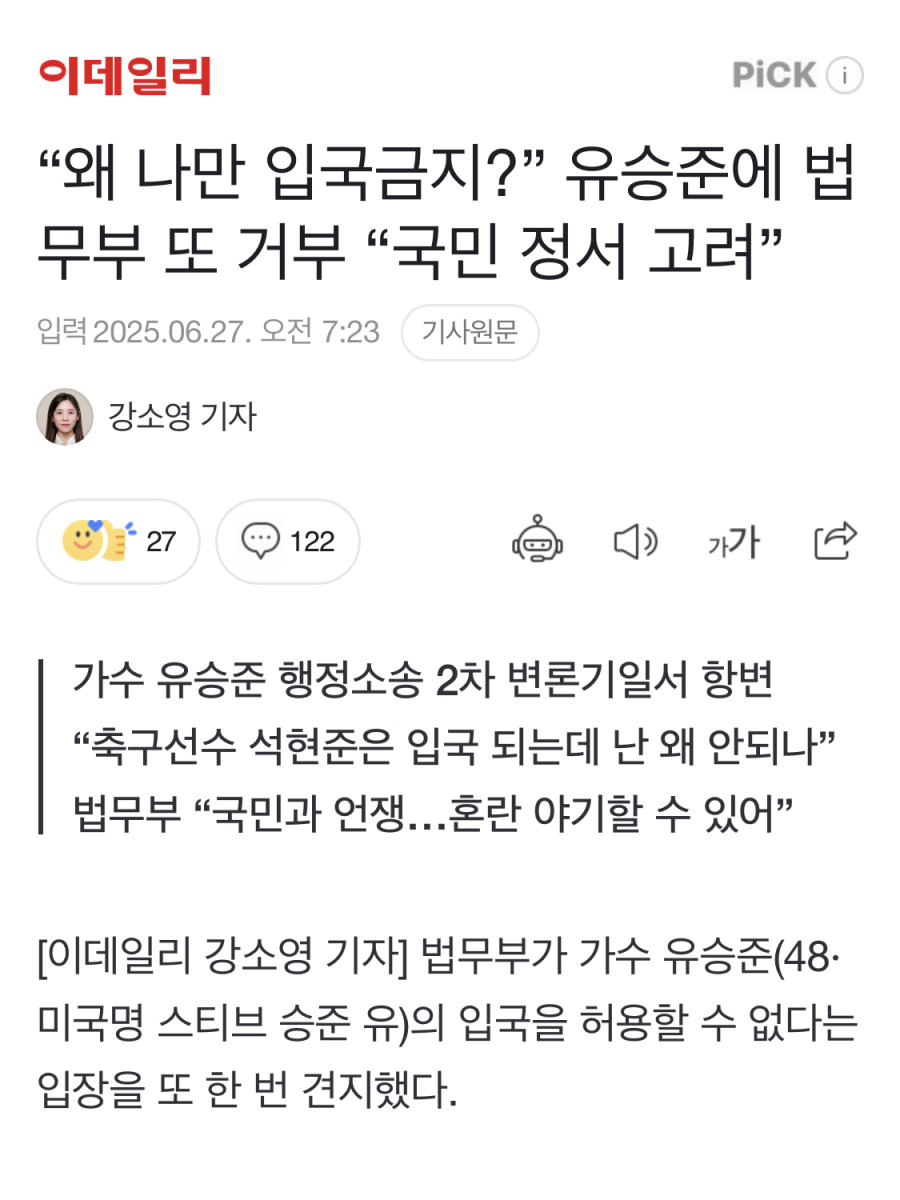
Task: Open the AI summary robot icon
Action: 538,542
